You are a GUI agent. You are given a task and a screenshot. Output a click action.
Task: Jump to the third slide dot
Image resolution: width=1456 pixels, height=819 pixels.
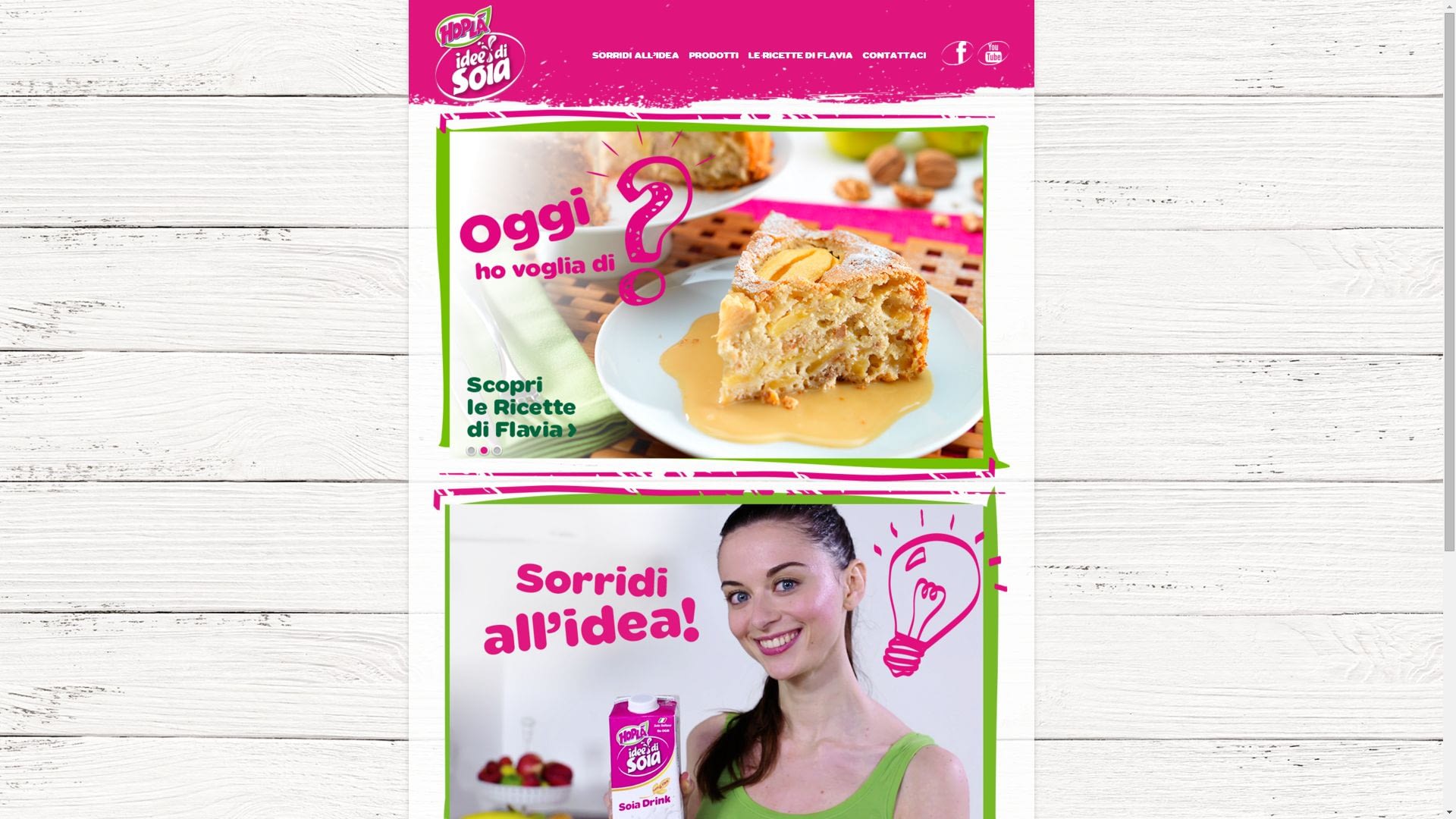point(497,450)
